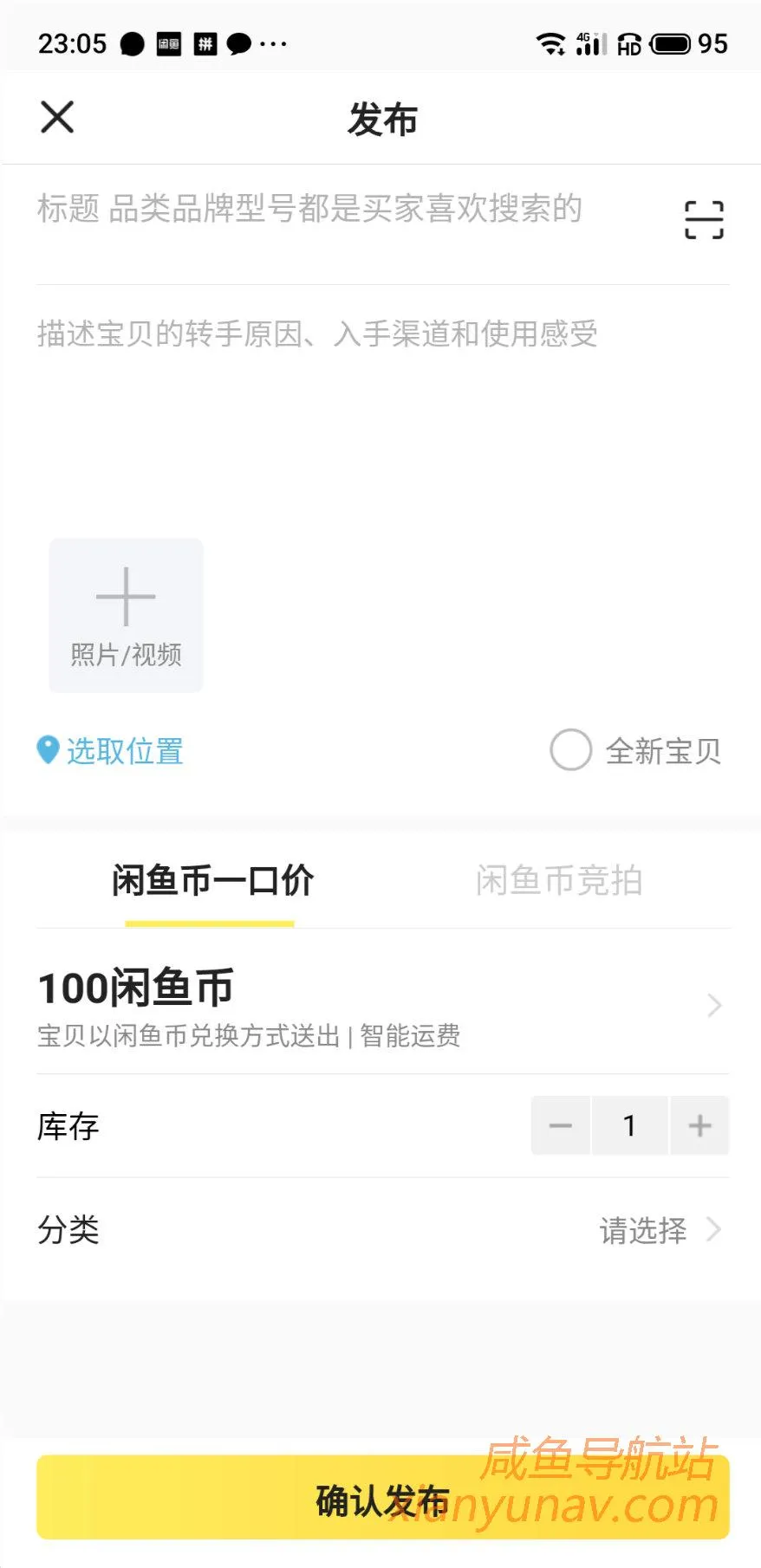Open the HD call indicator icon
761x1568 pixels.
[630, 44]
